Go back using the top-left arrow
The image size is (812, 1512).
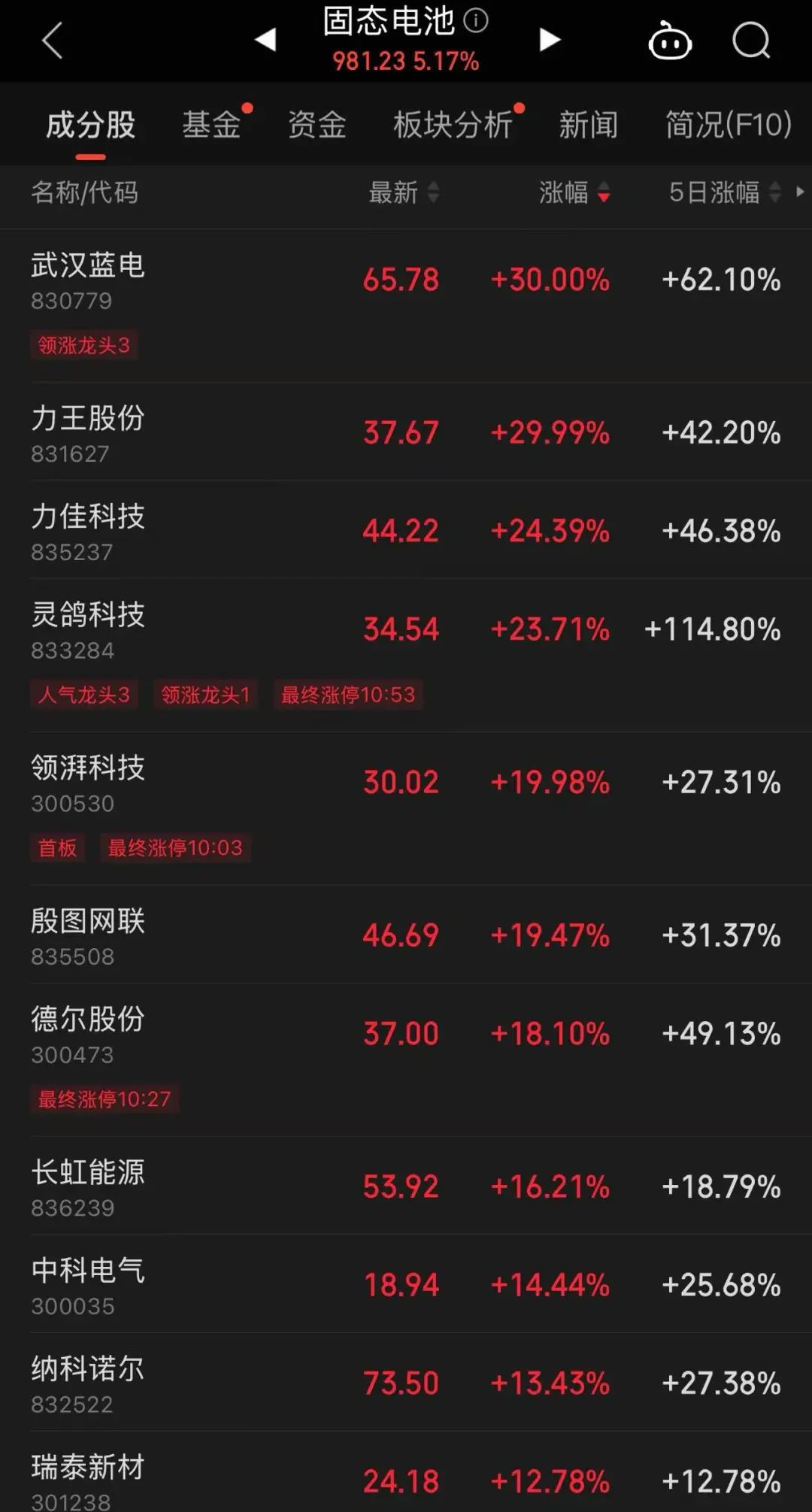click(x=52, y=40)
